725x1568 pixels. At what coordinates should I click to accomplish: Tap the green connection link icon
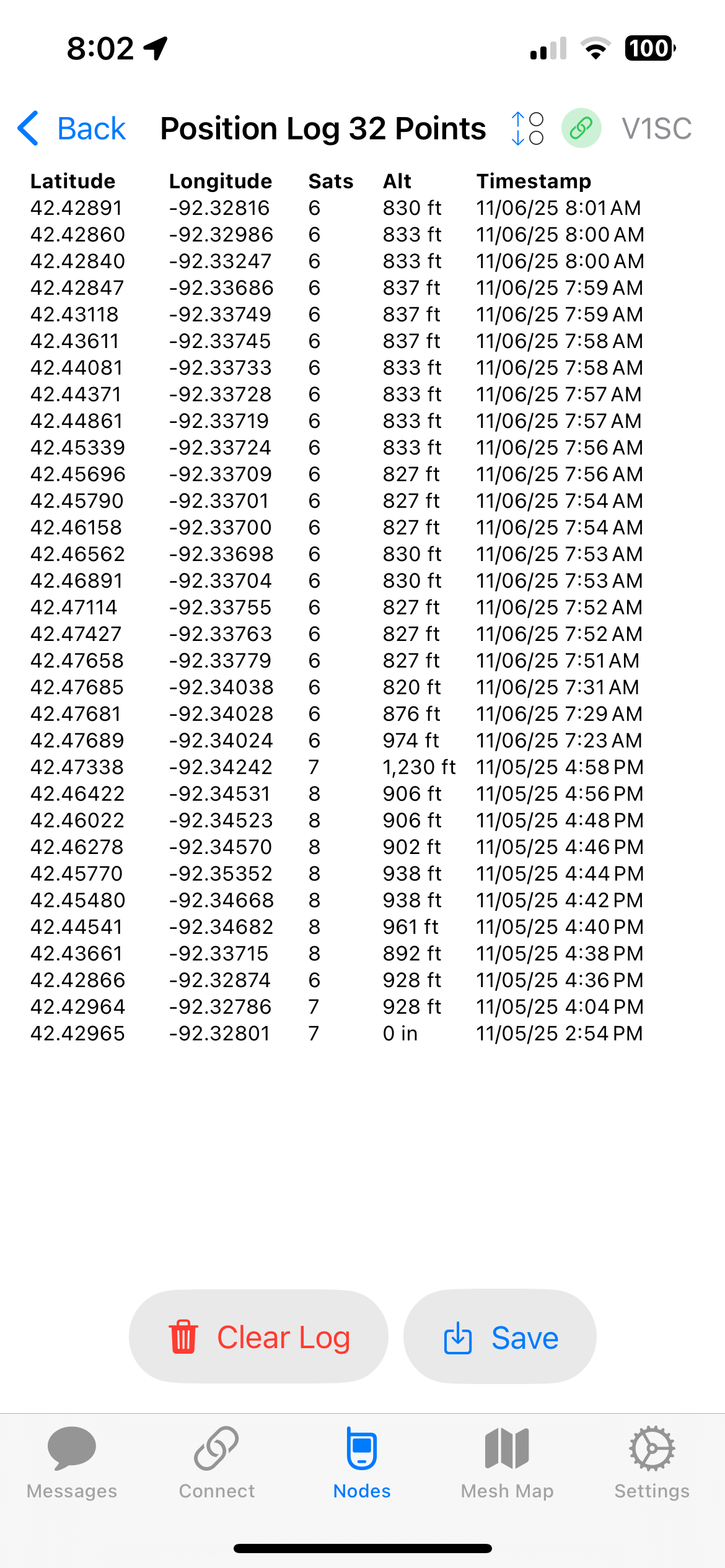pyautogui.click(x=581, y=128)
